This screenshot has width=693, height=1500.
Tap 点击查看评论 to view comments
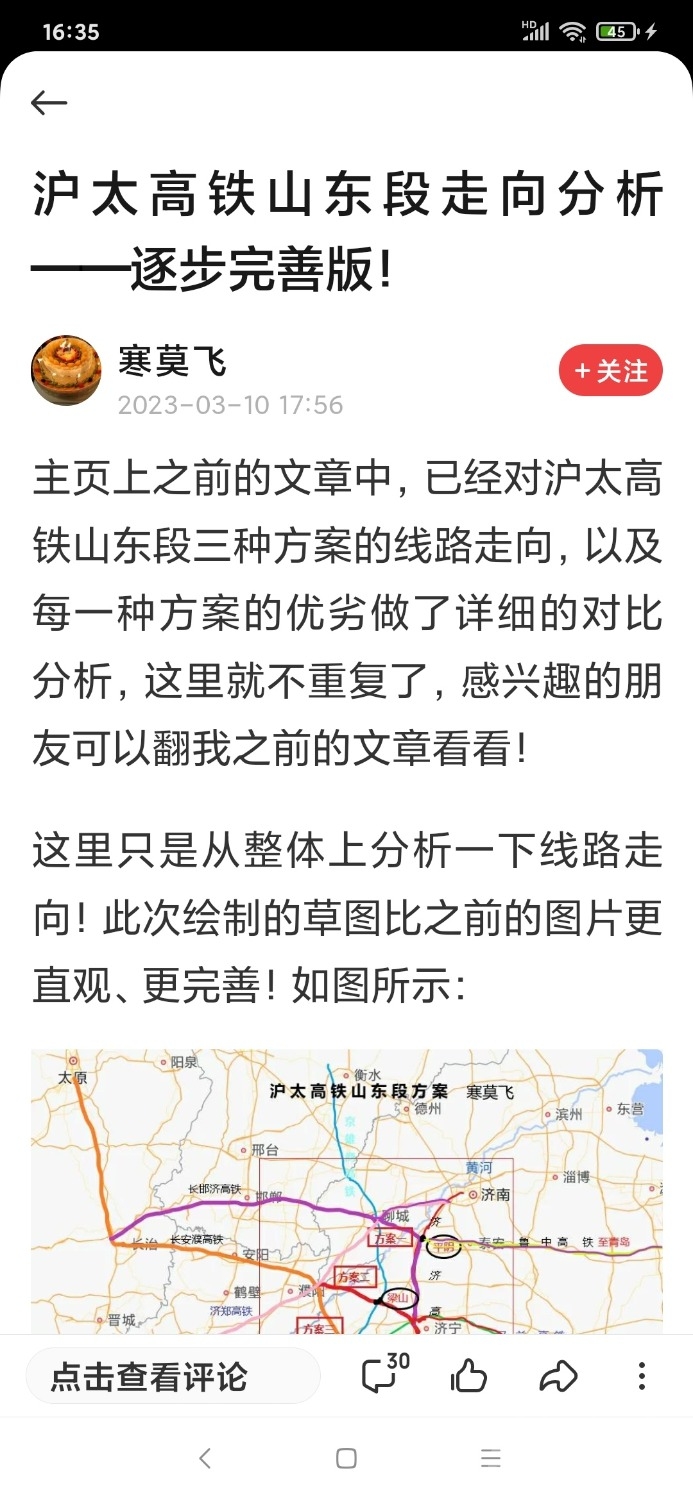point(172,1376)
